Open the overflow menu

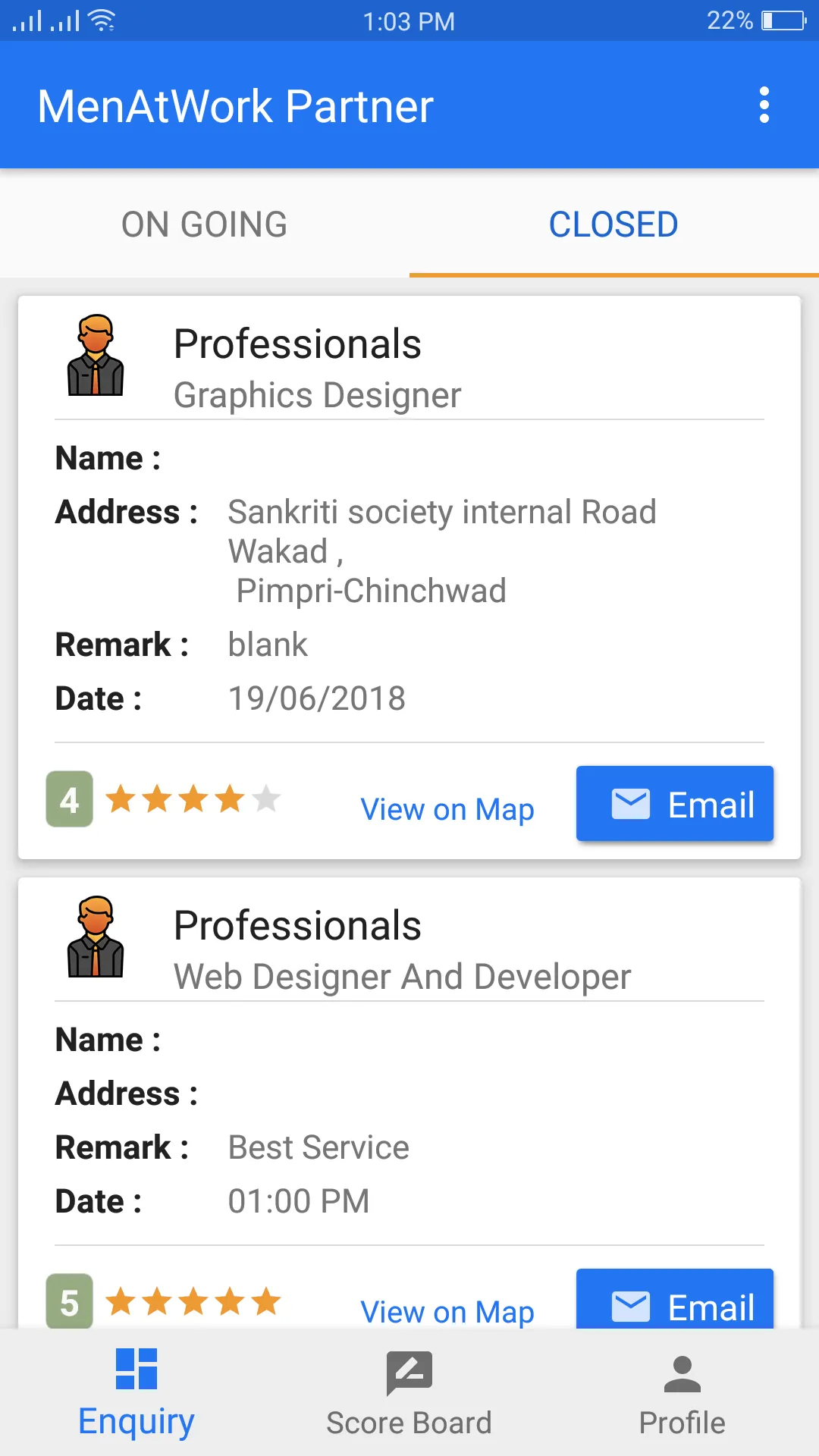[x=764, y=105]
